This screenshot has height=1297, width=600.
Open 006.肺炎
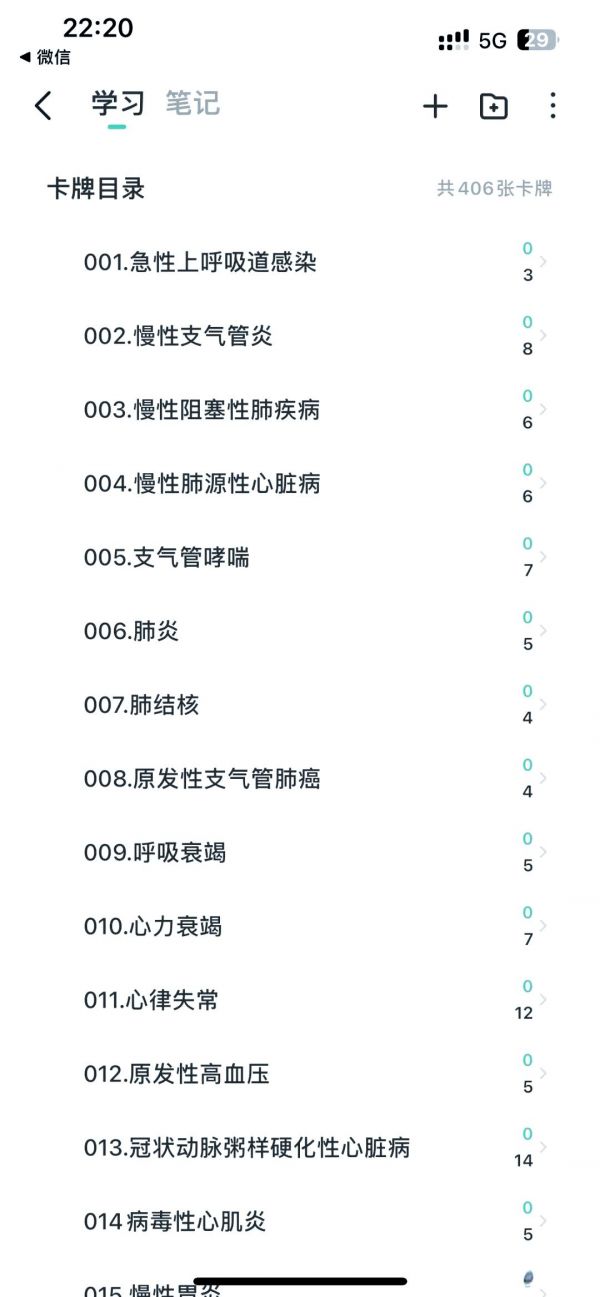[x=300, y=631]
